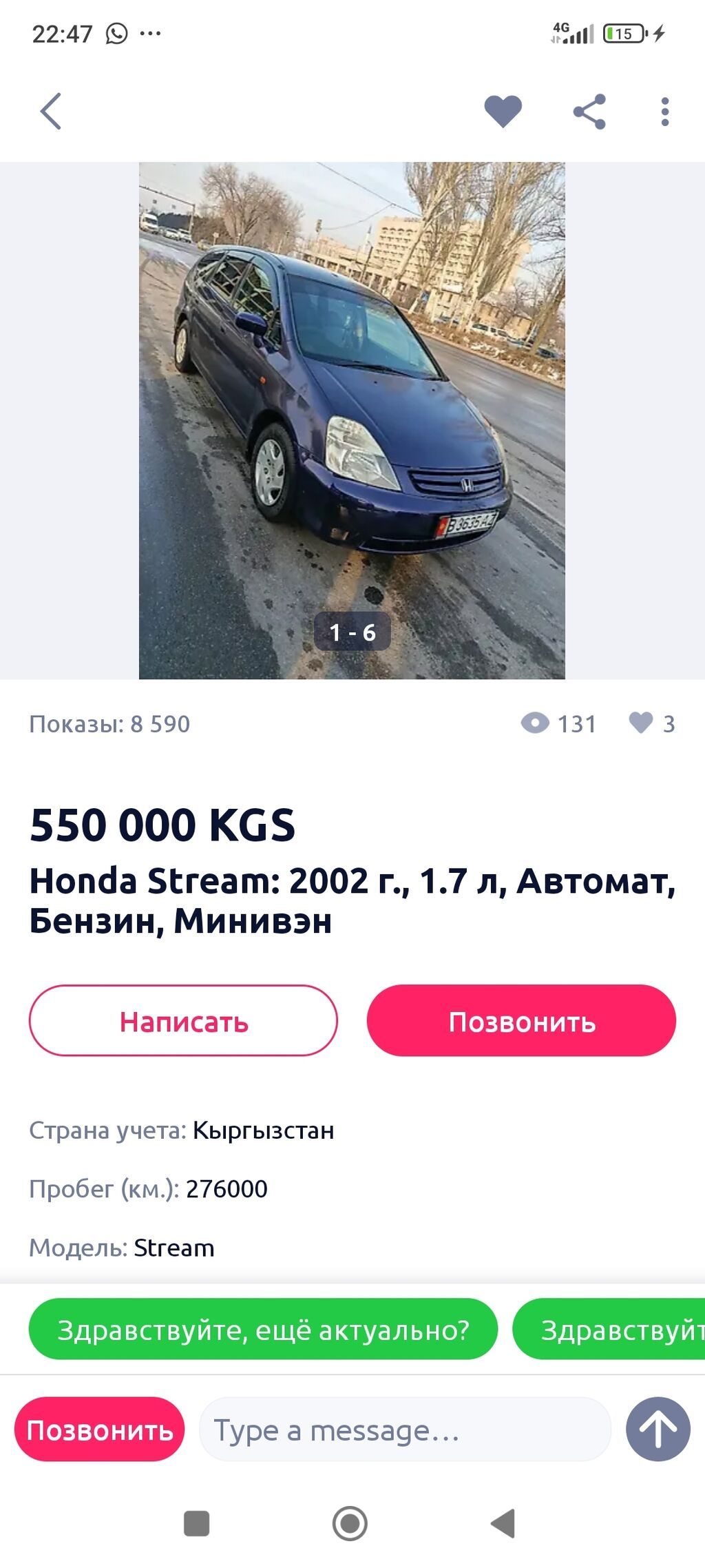This screenshot has width=705, height=1568.
Task: Tap the back arrow to return
Action: 49,111
